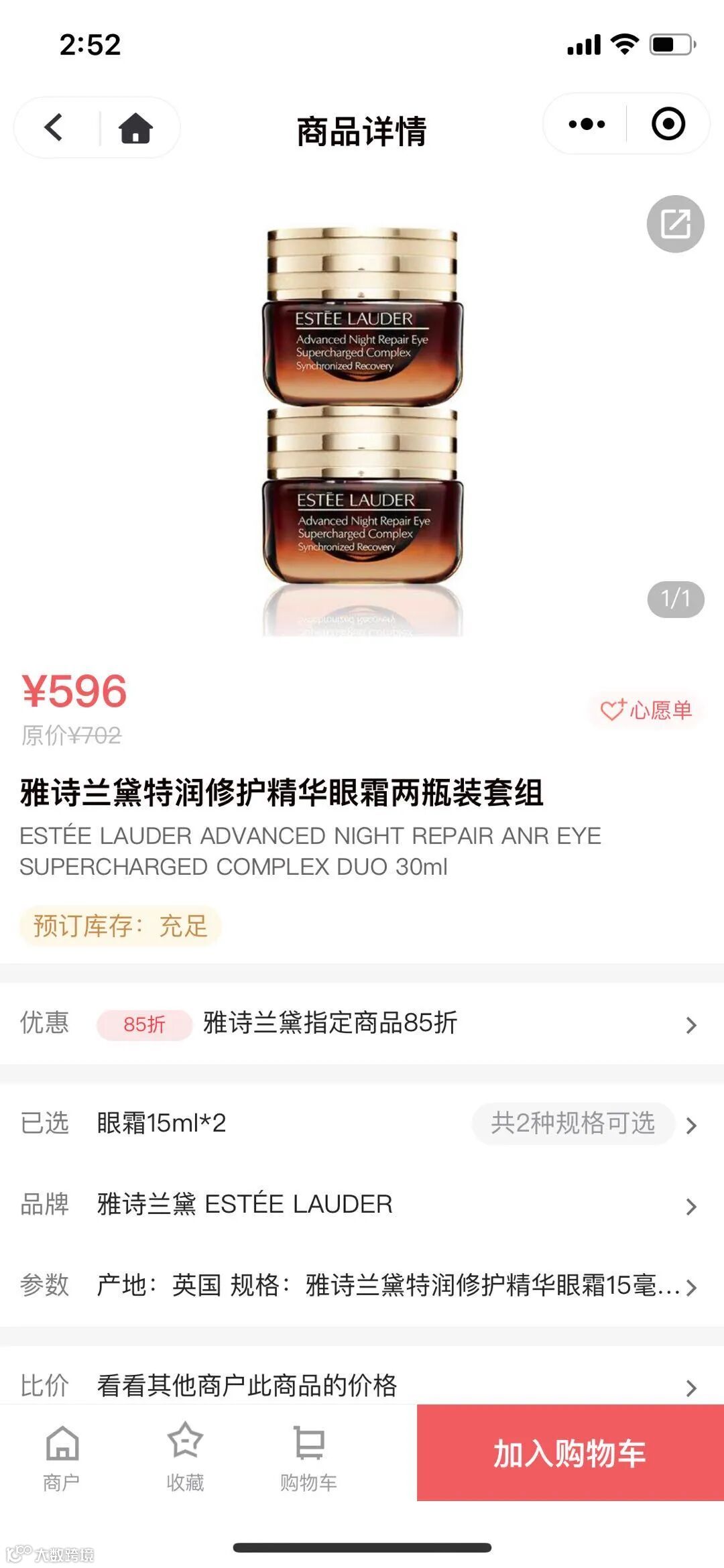
Task: Save the product with 收藏
Action: pyautogui.click(x=185, y=1453)
